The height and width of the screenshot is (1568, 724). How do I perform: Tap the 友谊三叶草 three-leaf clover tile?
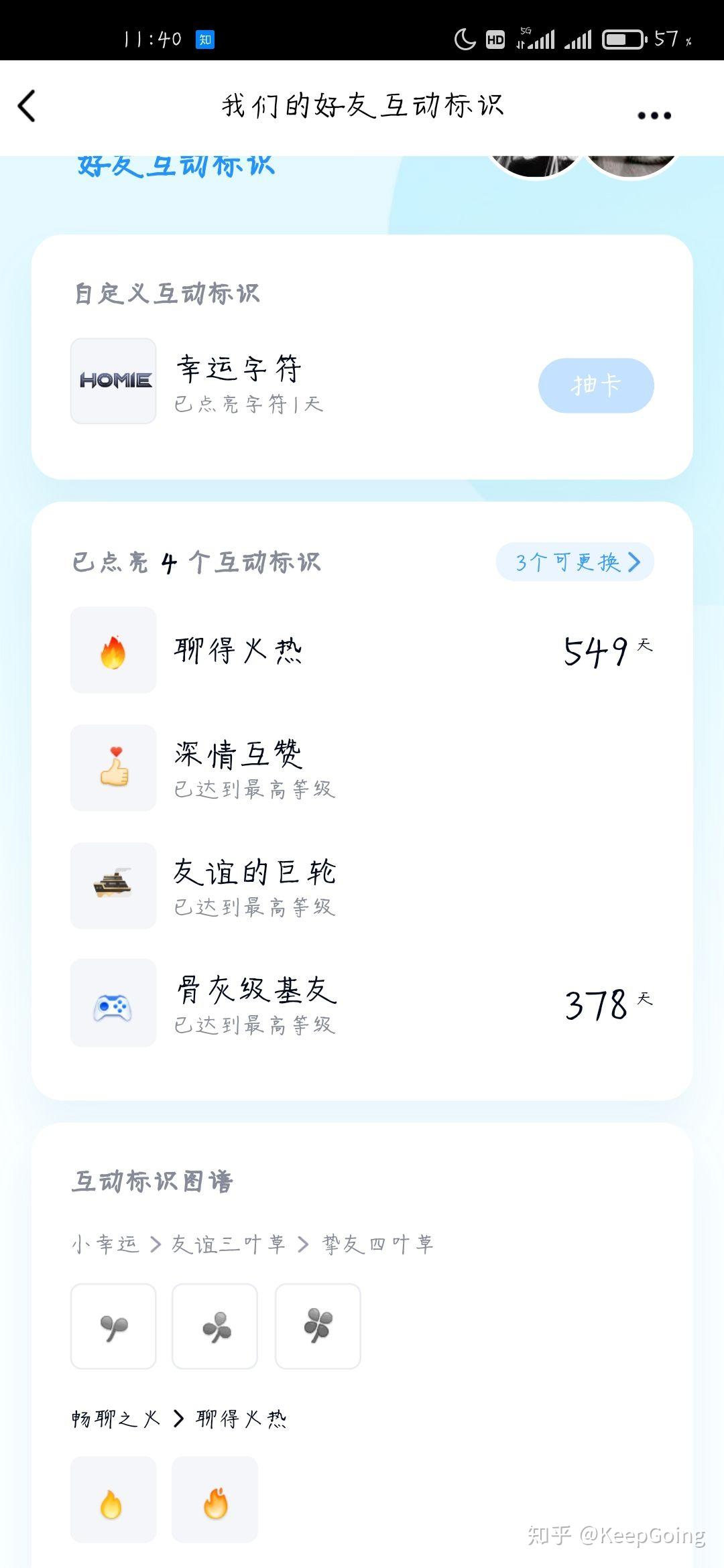pos(215,1326)
